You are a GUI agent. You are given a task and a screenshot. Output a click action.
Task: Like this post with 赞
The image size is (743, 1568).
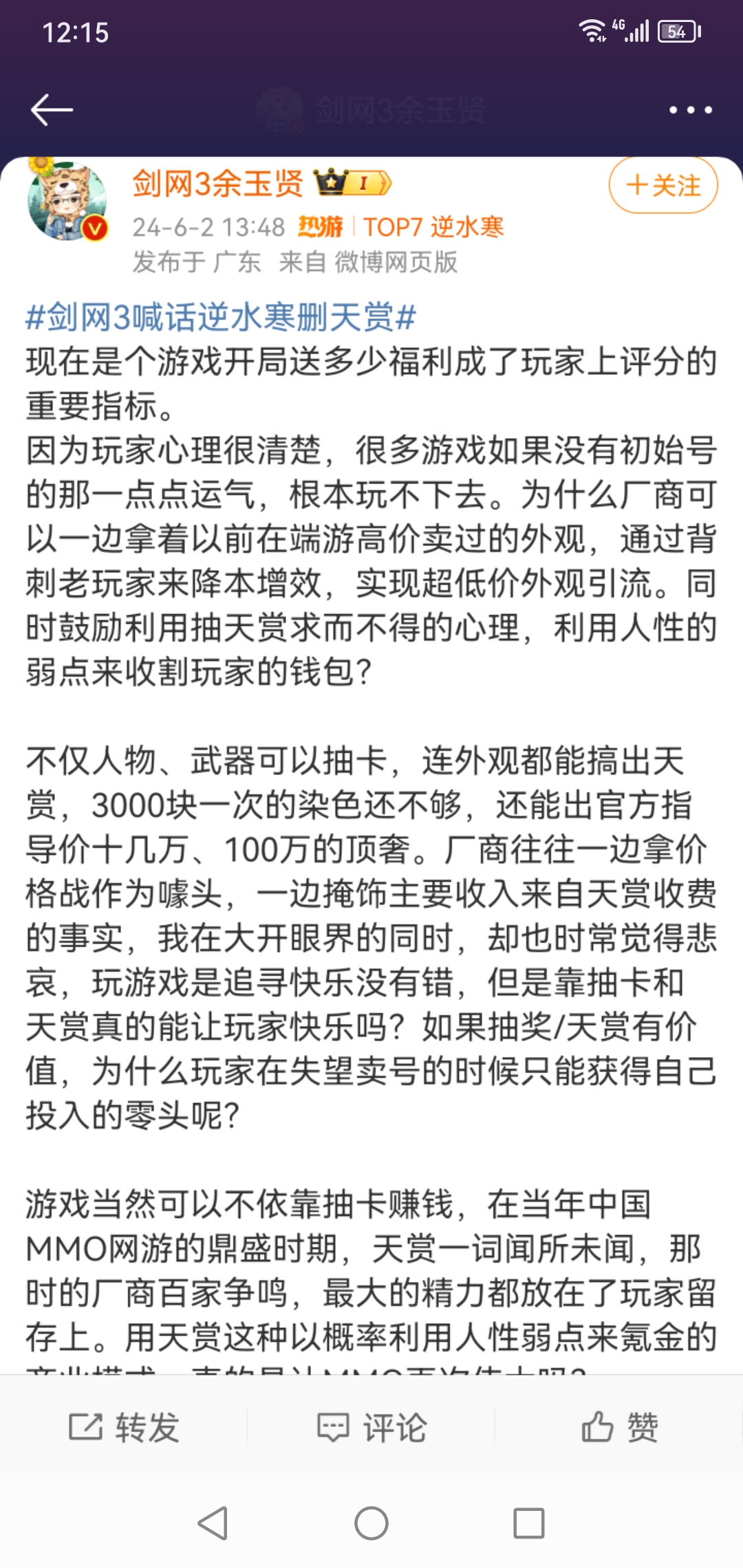pyautogui.click(x=619, y=1427)
